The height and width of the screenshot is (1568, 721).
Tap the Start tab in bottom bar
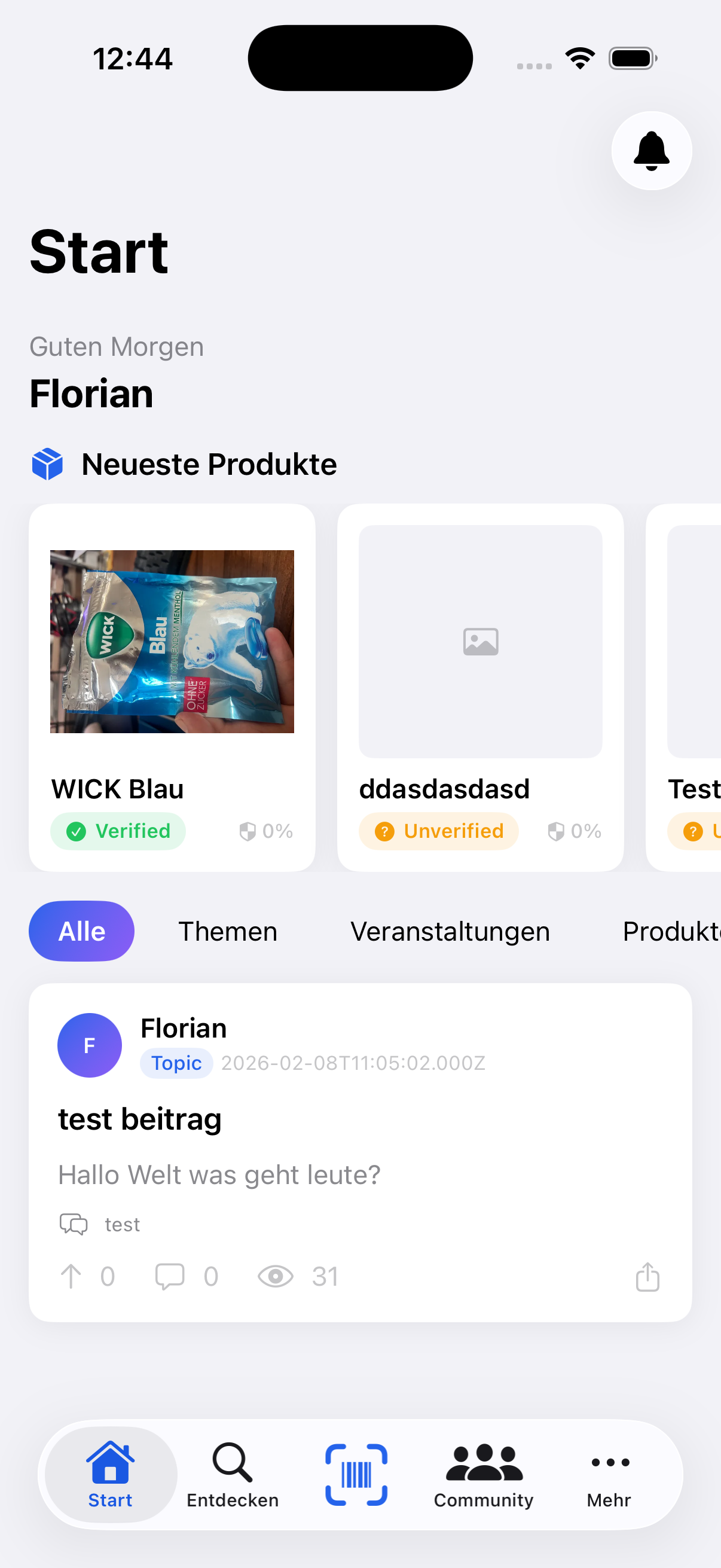[110, 1474]
